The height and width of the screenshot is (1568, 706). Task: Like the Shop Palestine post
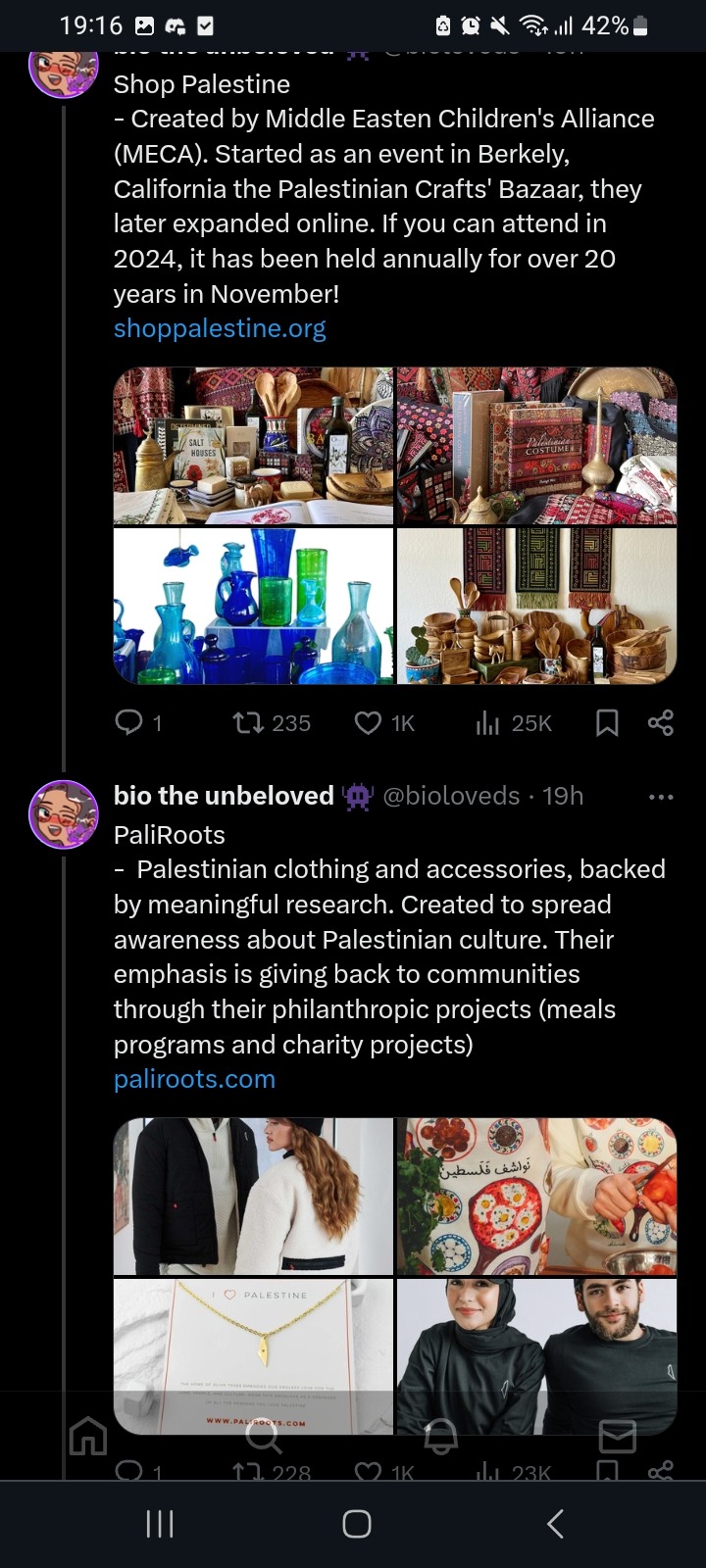(368, 723)
